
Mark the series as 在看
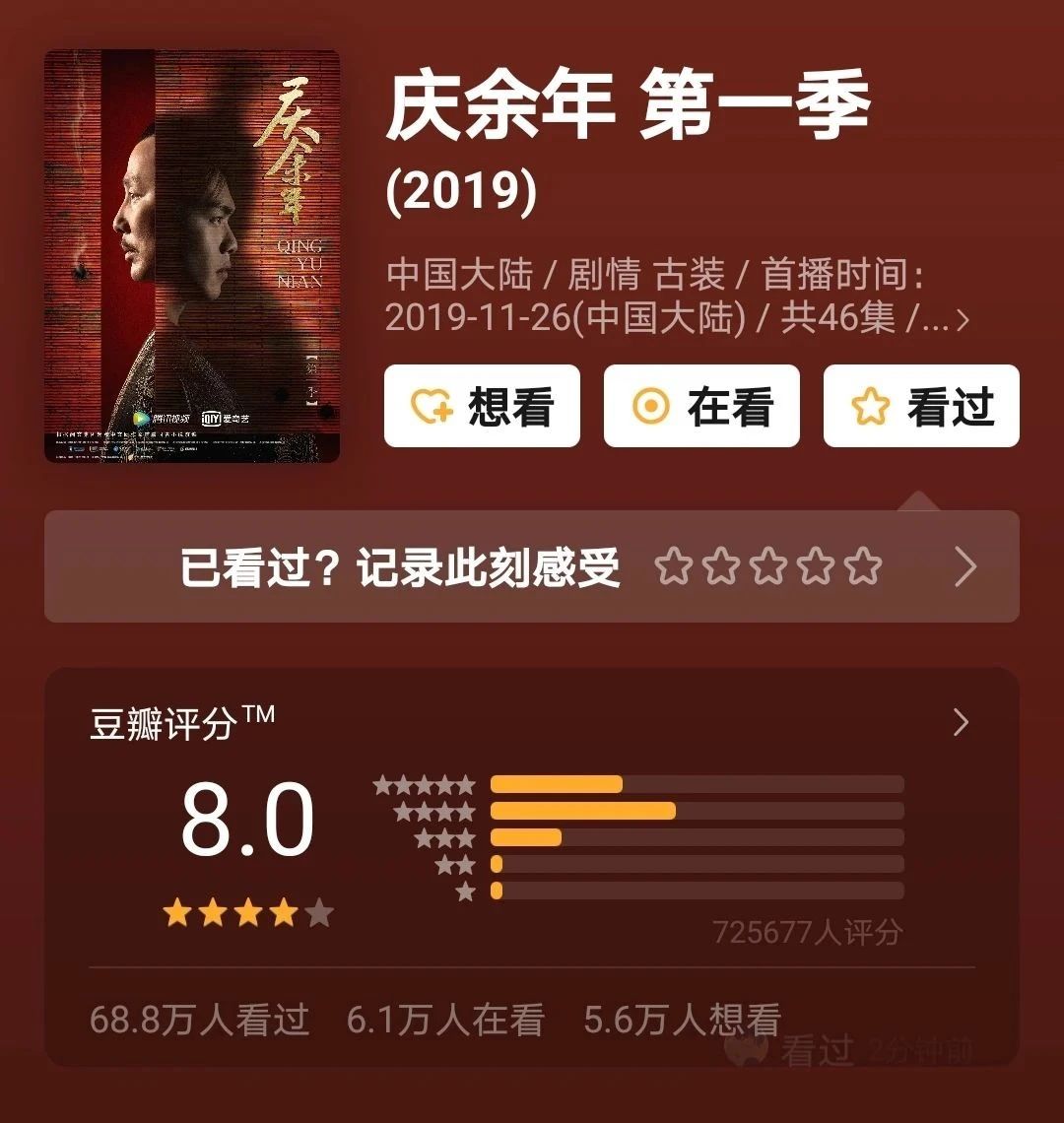701,406
